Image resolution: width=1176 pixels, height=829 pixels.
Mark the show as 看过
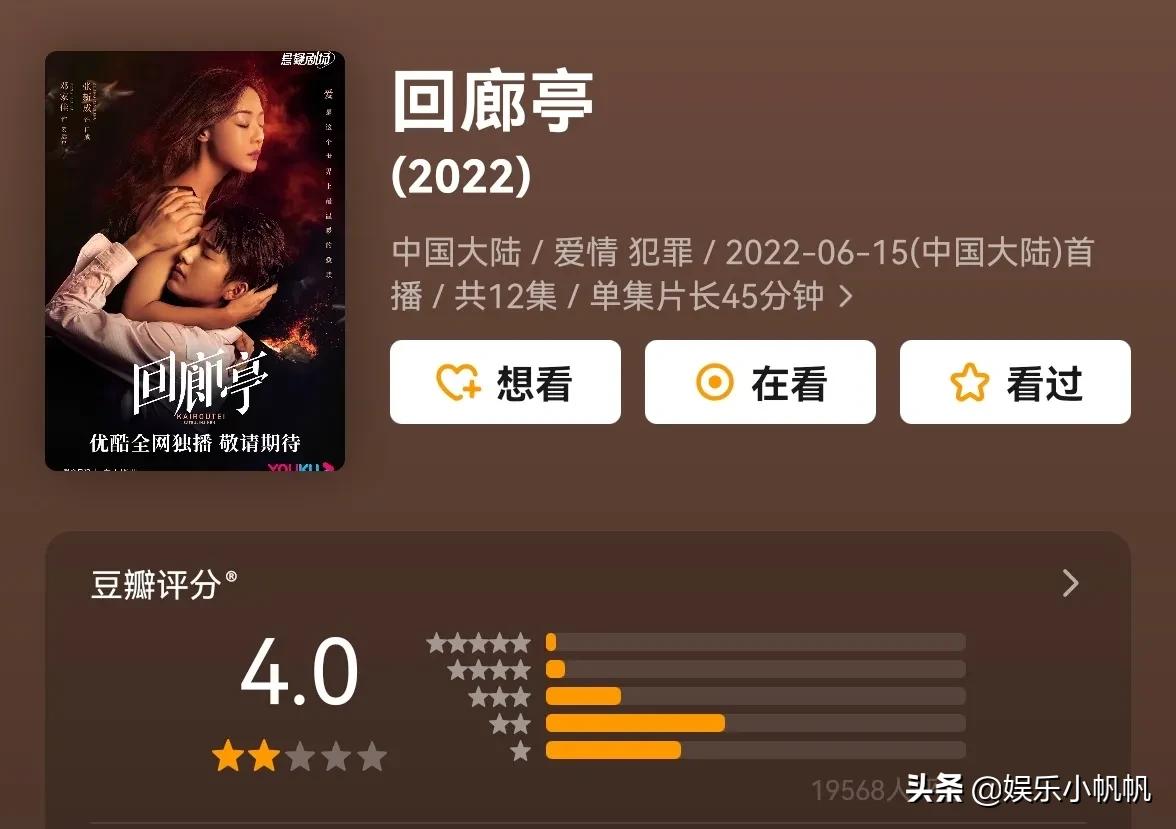click(x=1015, y=382)
